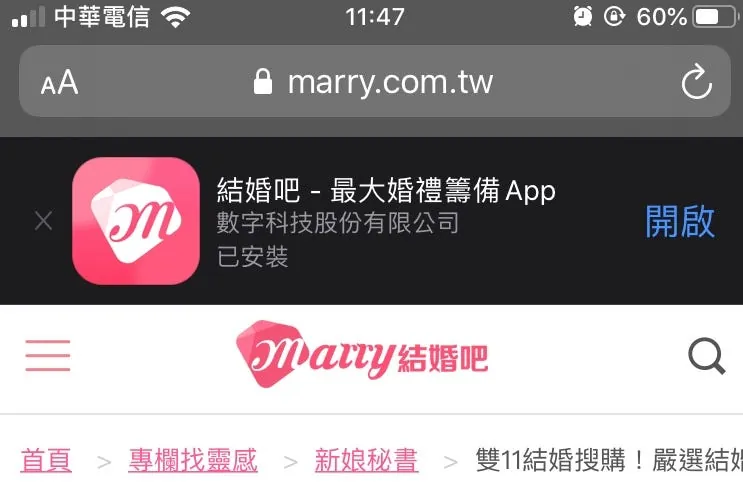Tap the marry.com.tw address field

pyautogui.click(x=375, y=82)
